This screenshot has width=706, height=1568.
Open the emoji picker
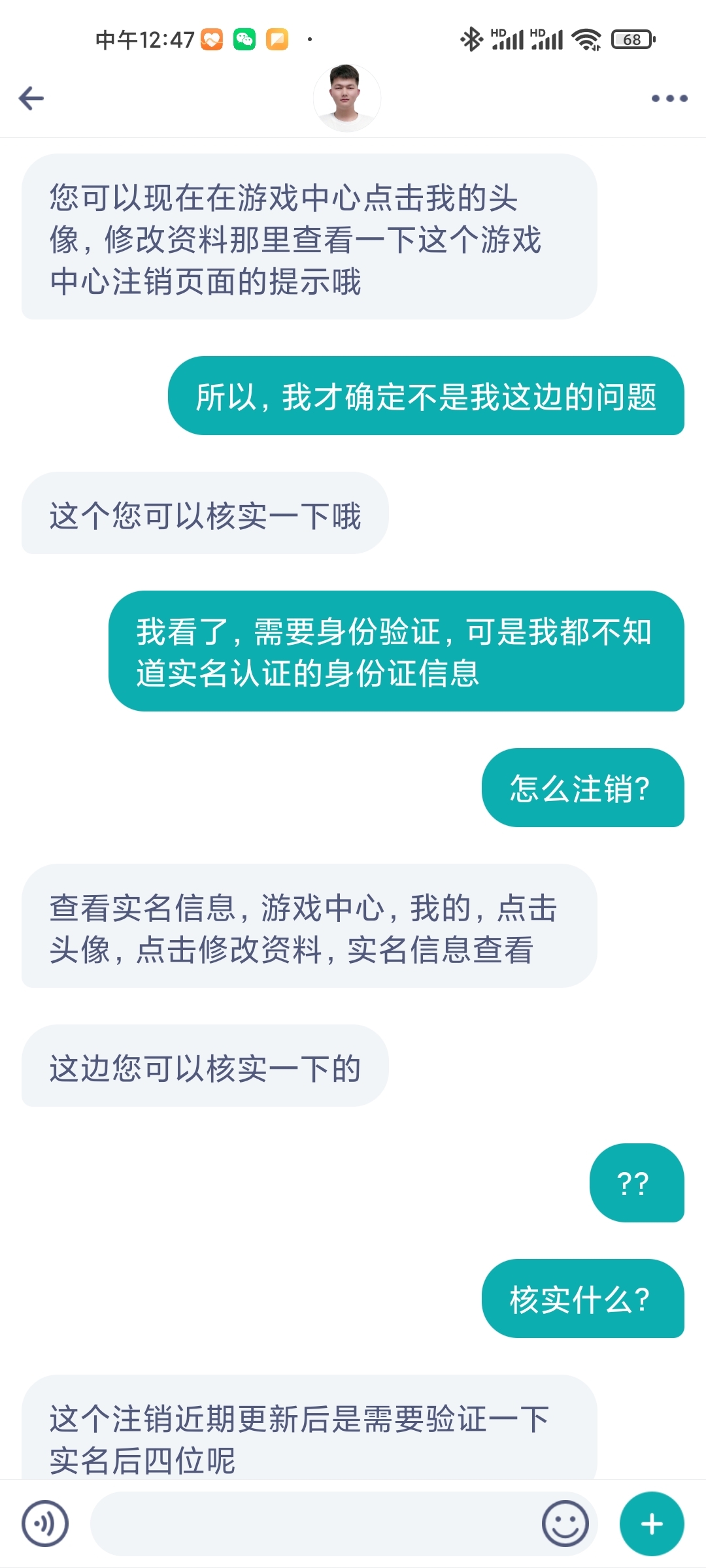[x=565, y=1524]
